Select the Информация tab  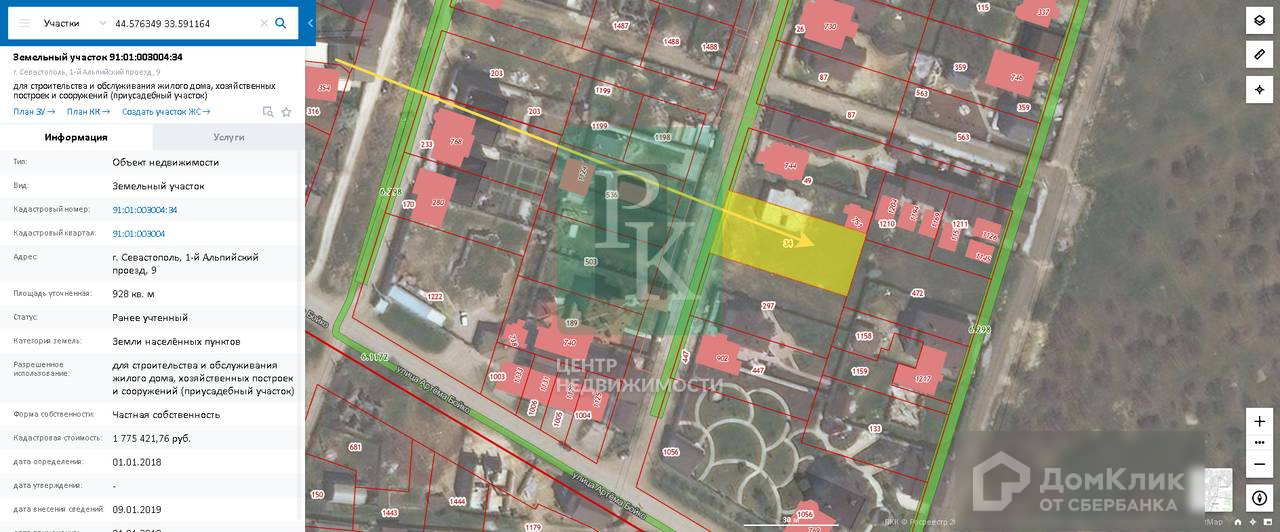click(76, 137)
